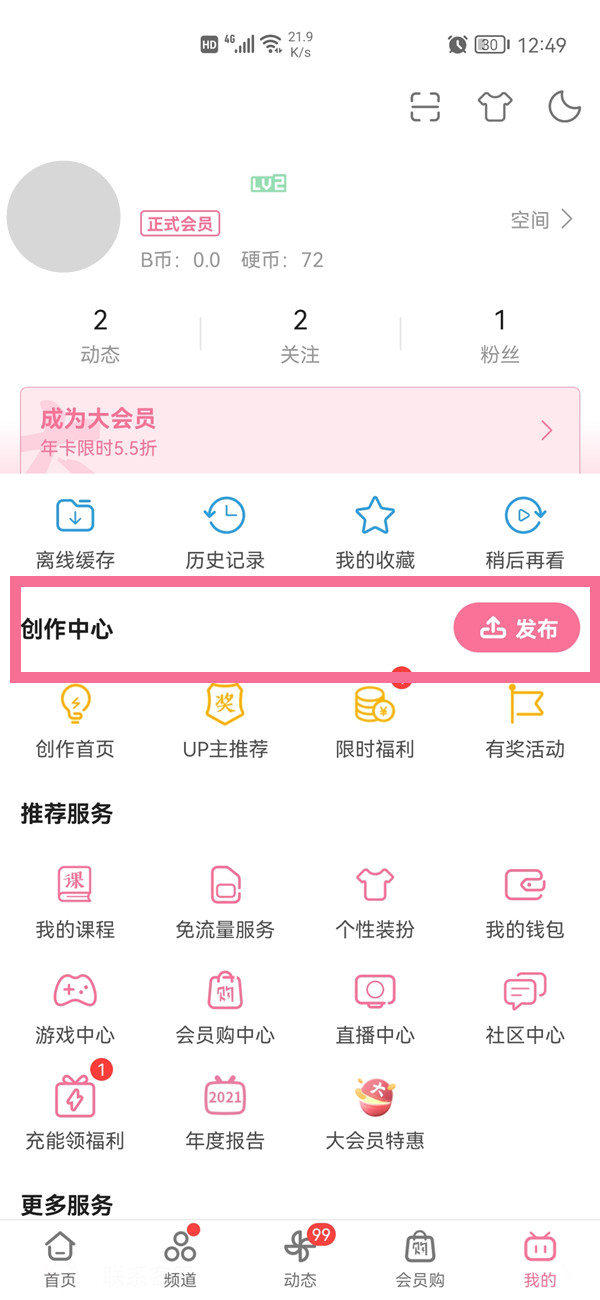Switch to the 会员购 tab

click(x=420, y=1259)
